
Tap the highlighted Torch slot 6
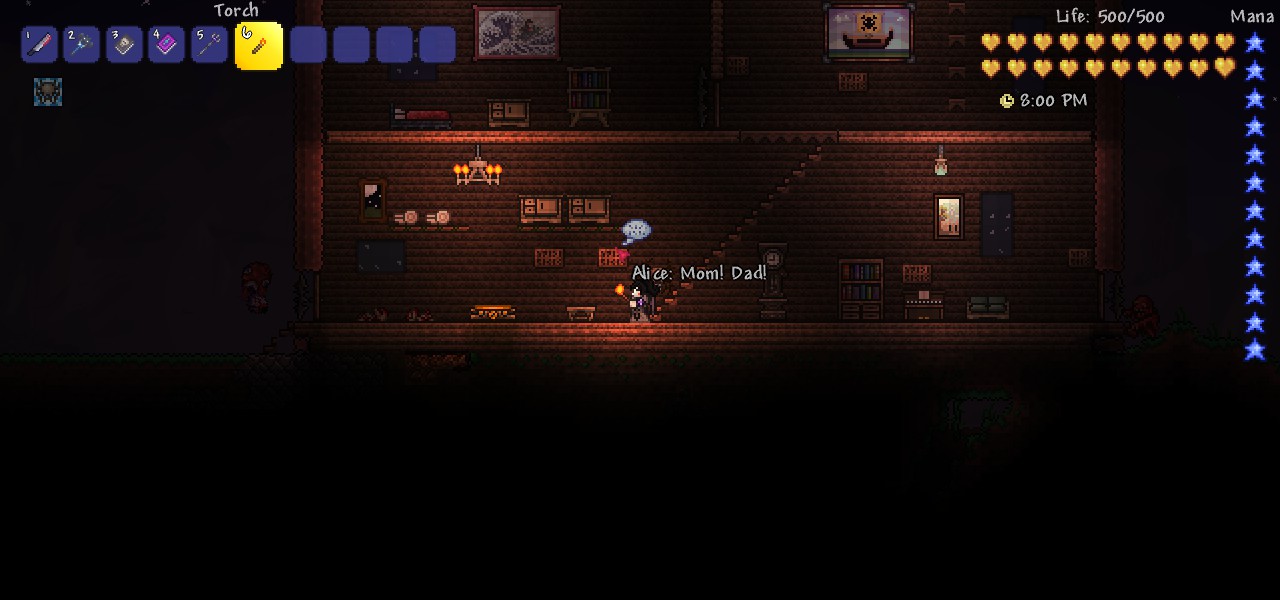(x=259, y=46)
